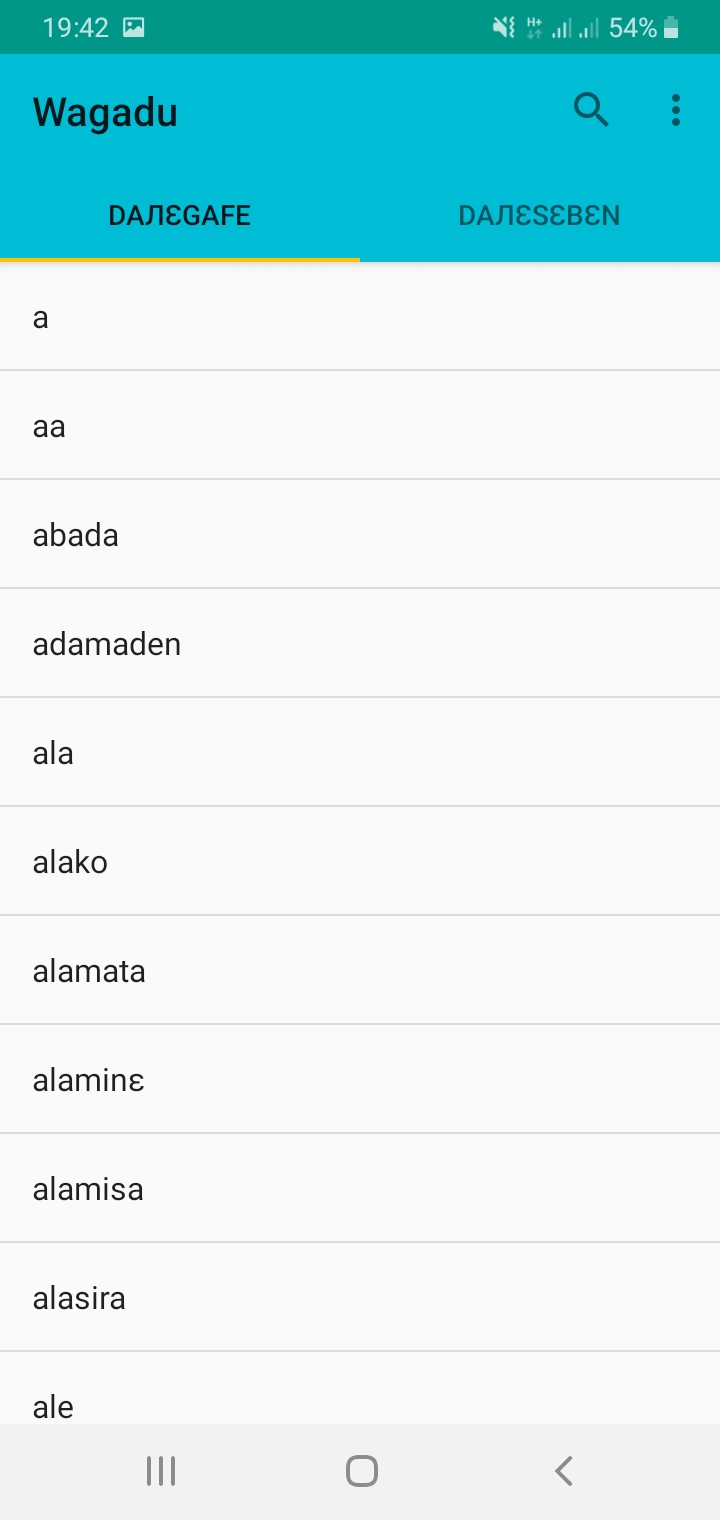
Task: Open the three-dot overflow menu
Action: (x=676, y=110)
